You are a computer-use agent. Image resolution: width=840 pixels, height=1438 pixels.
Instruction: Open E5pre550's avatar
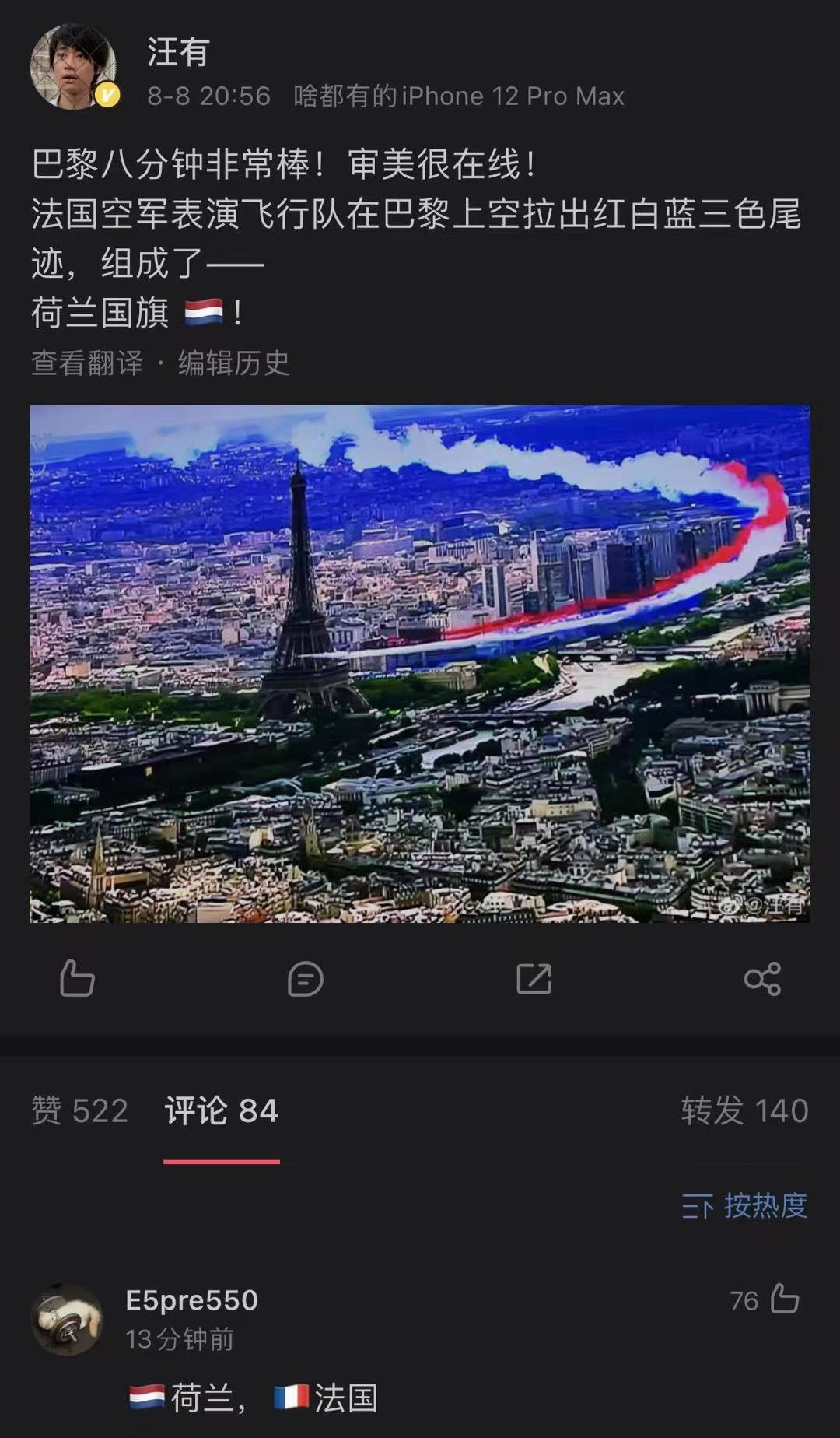click(67, 1319)
